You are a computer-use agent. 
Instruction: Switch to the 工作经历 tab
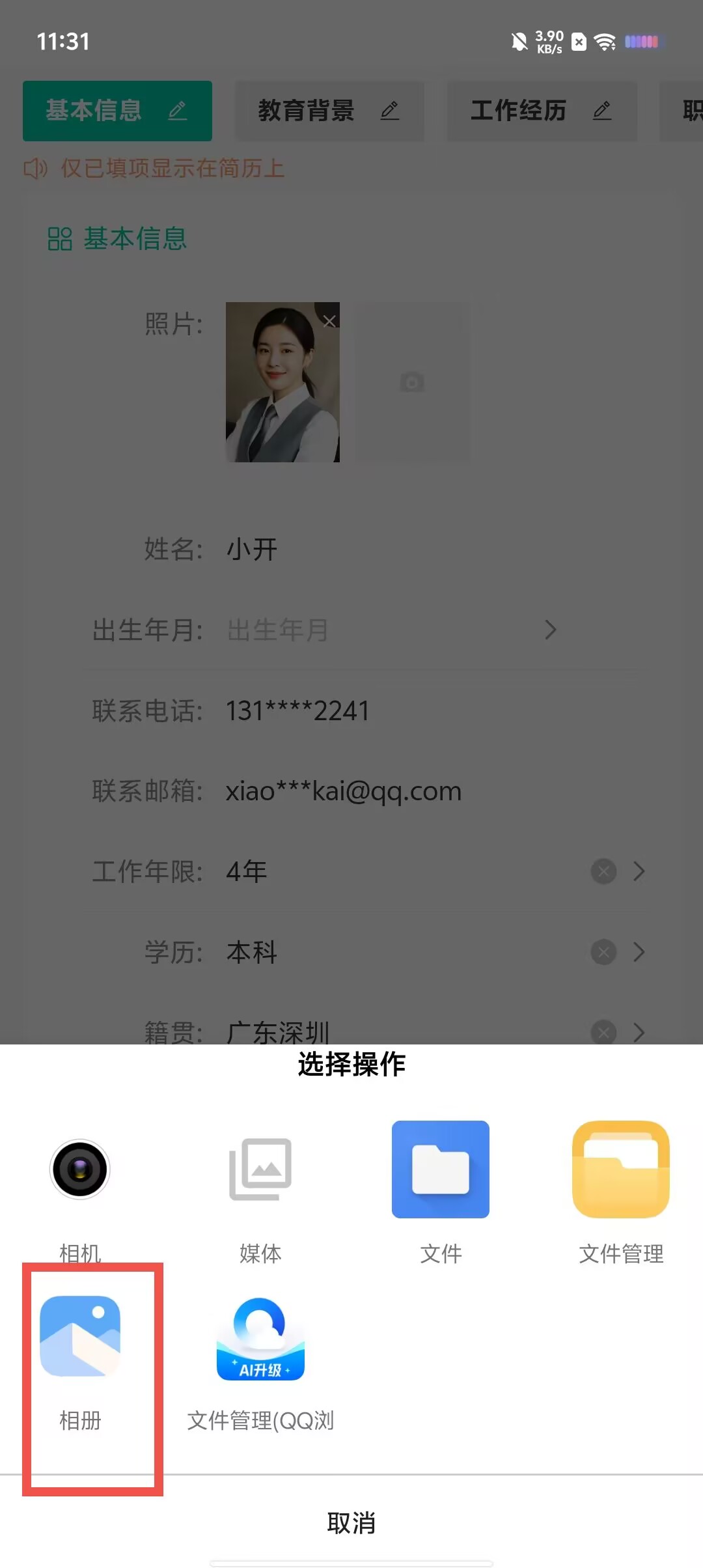518,111
